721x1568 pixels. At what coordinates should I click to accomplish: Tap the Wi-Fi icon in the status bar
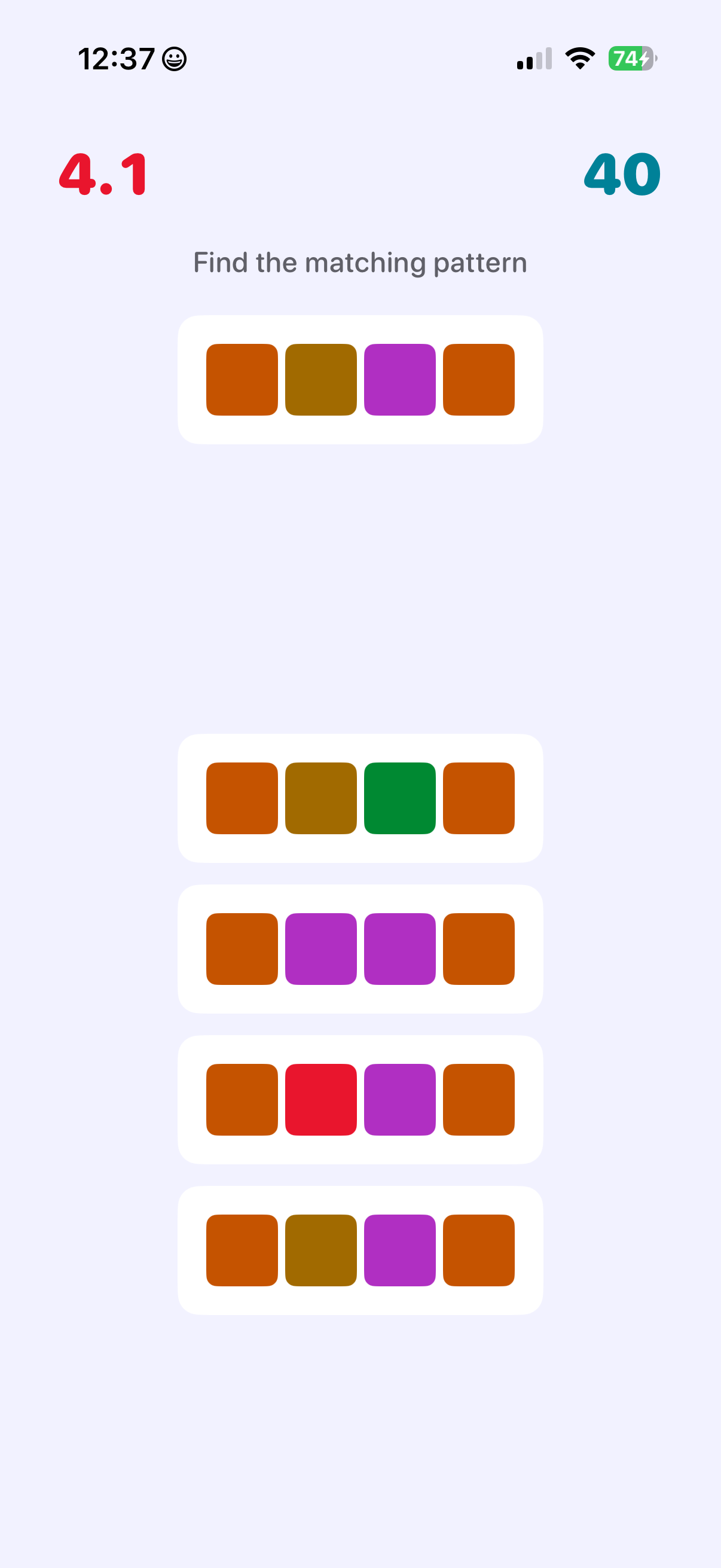coord(578,58)
